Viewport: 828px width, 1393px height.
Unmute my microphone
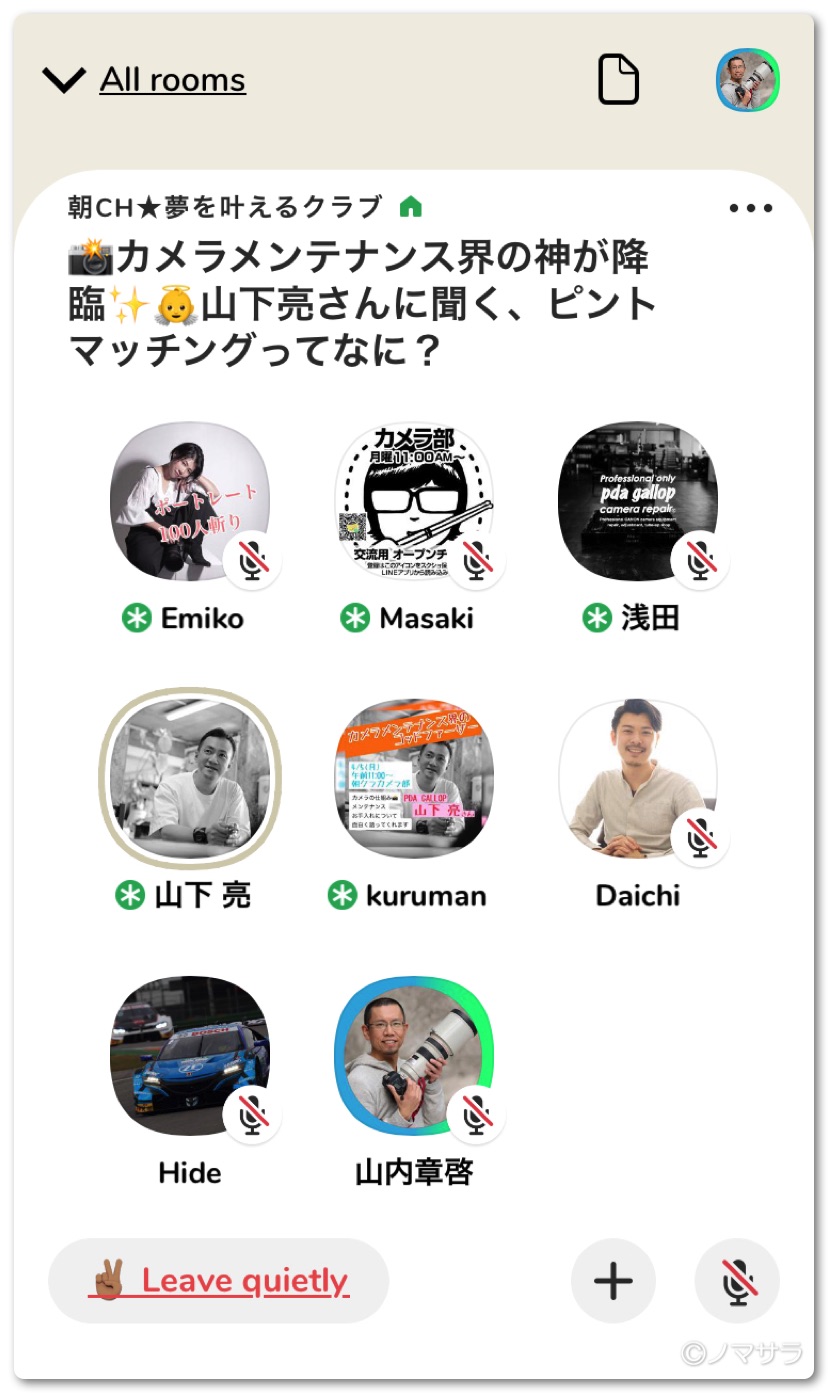[x=737, y=1281]
